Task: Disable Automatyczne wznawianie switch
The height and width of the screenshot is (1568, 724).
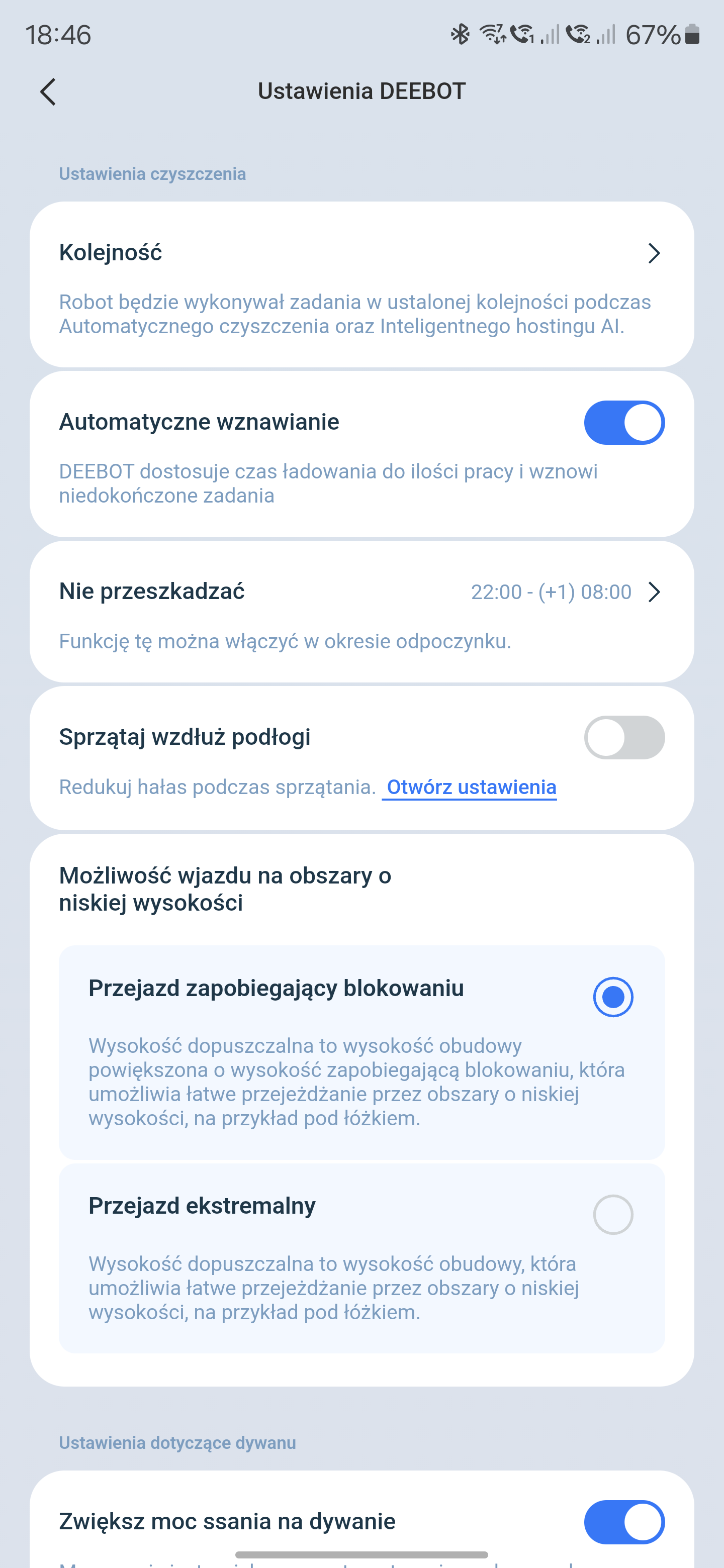Action: (x=624, y=423)
